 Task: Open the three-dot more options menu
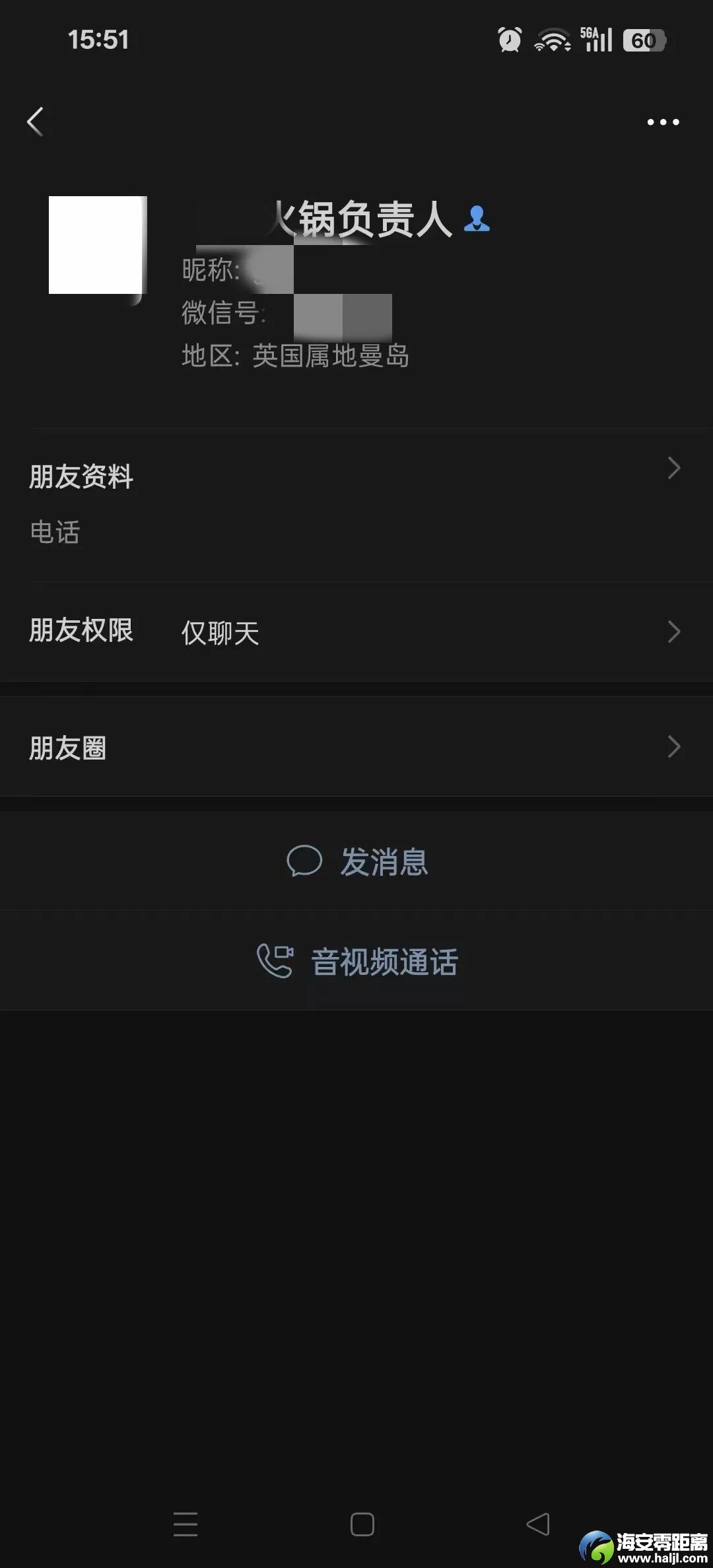(663, 122)
